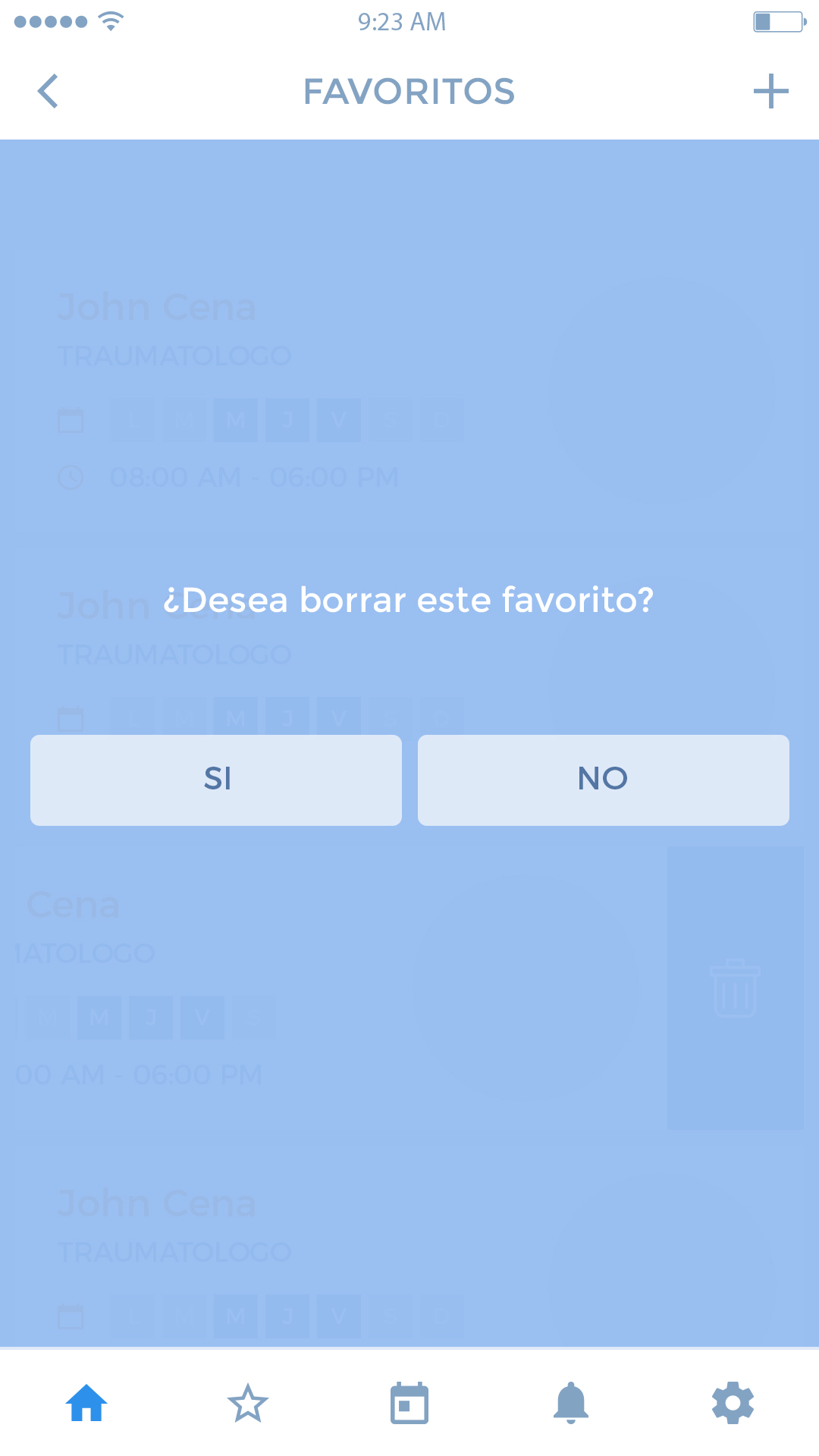Confirm deletion by tapping SI

coord(216,780)
